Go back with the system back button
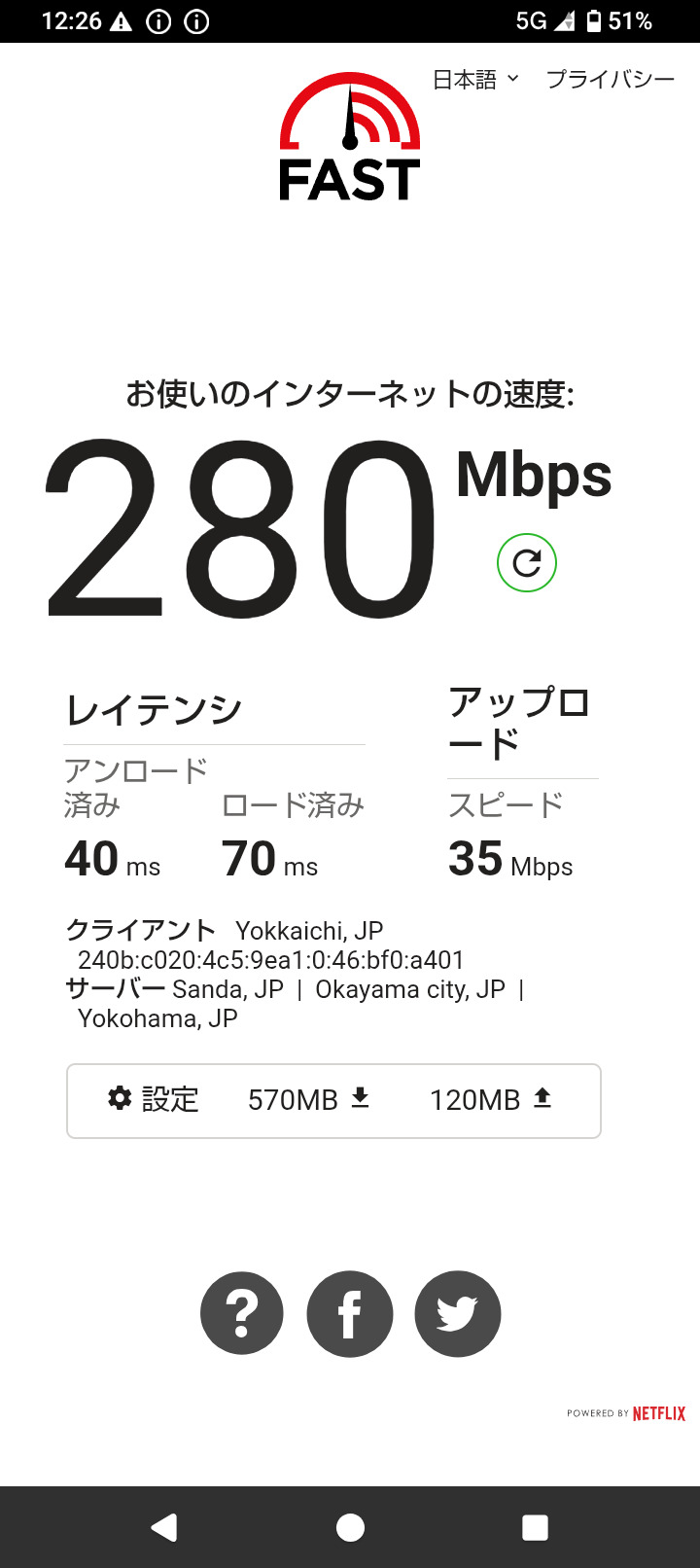The height and width of the screenshot is (1568, 700). [164, 1527]
